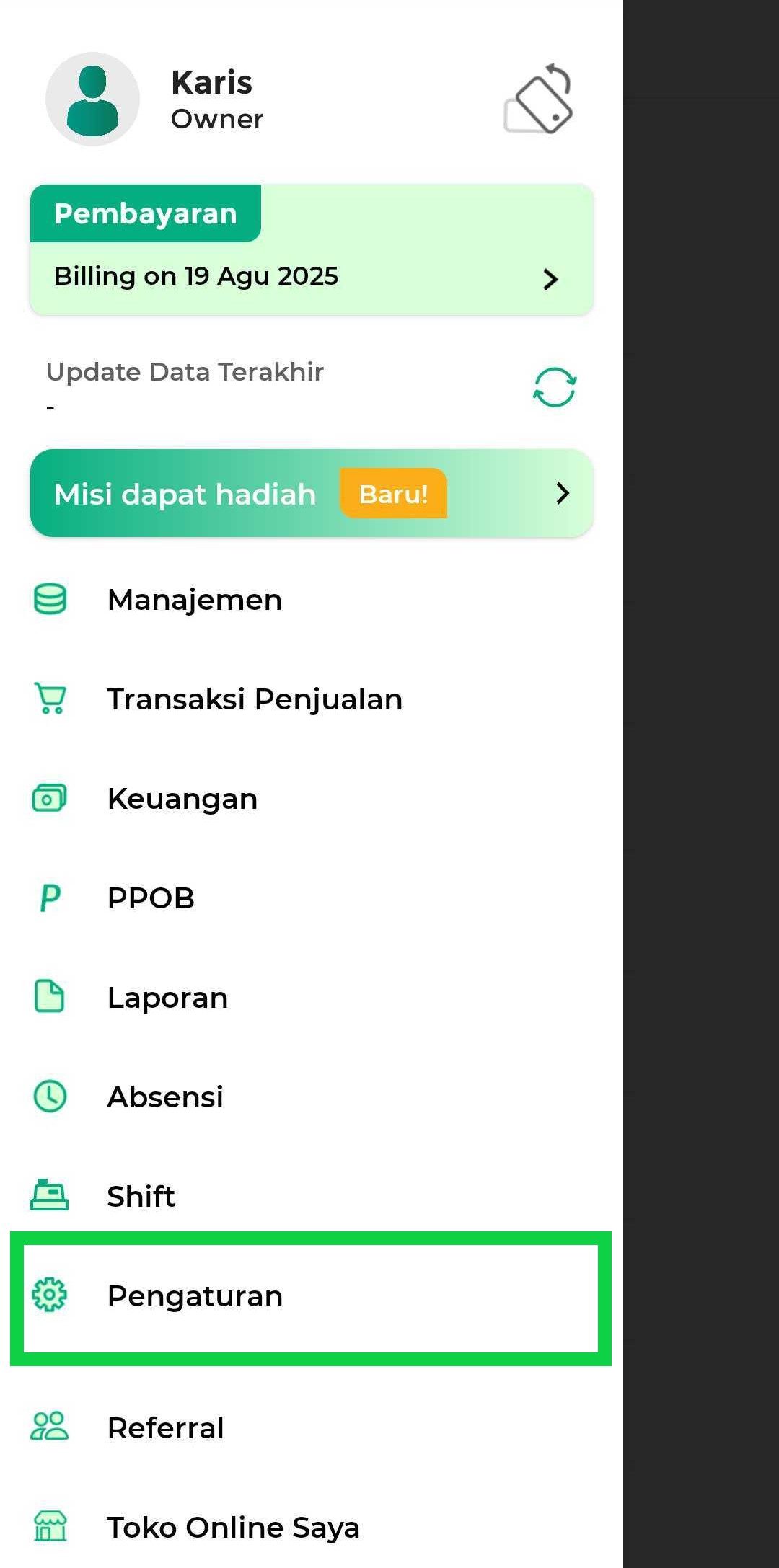The height and width of the screenshot is (1568, 779).
Task: Go to Transaksi Penjualan
Action: pos(312,699)
